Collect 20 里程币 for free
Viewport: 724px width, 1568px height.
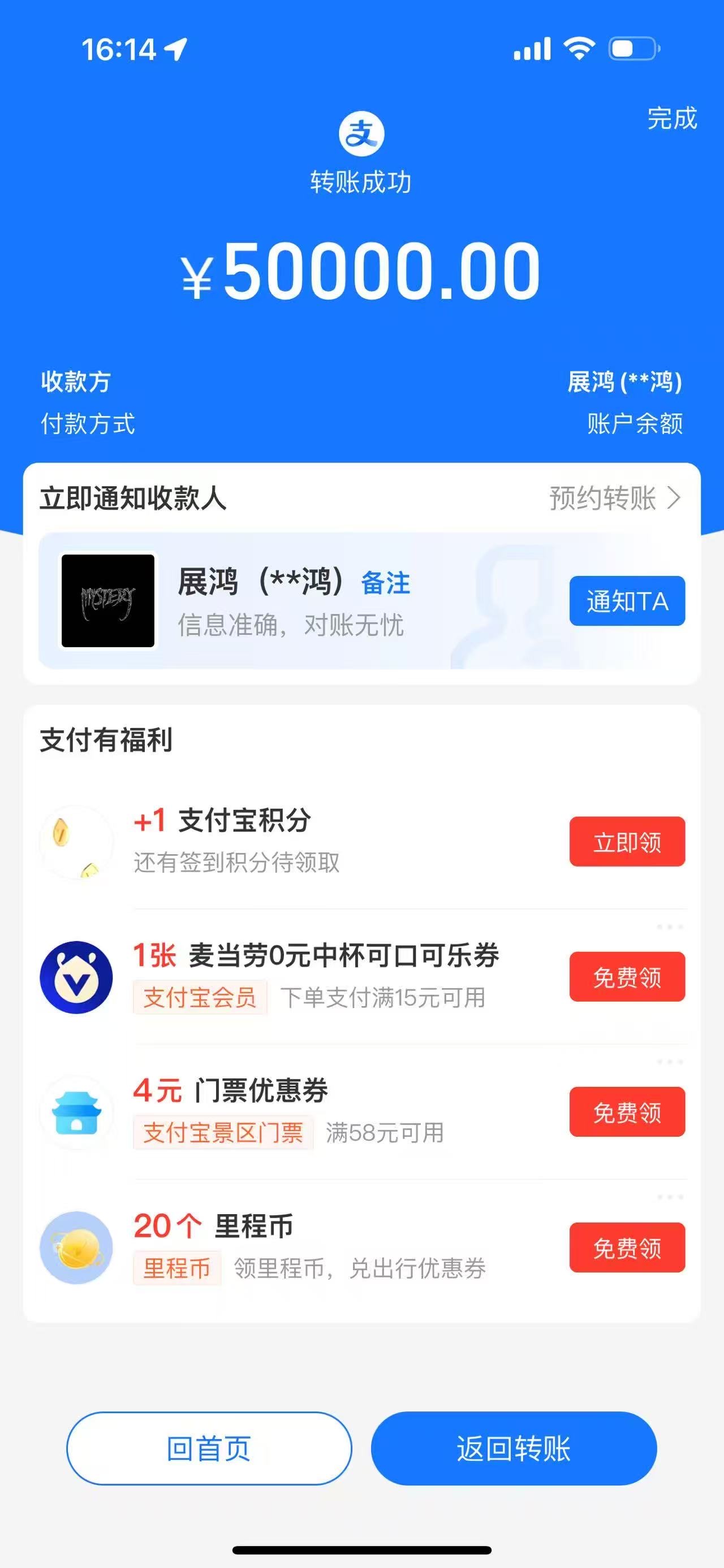tap(627, 1247)
